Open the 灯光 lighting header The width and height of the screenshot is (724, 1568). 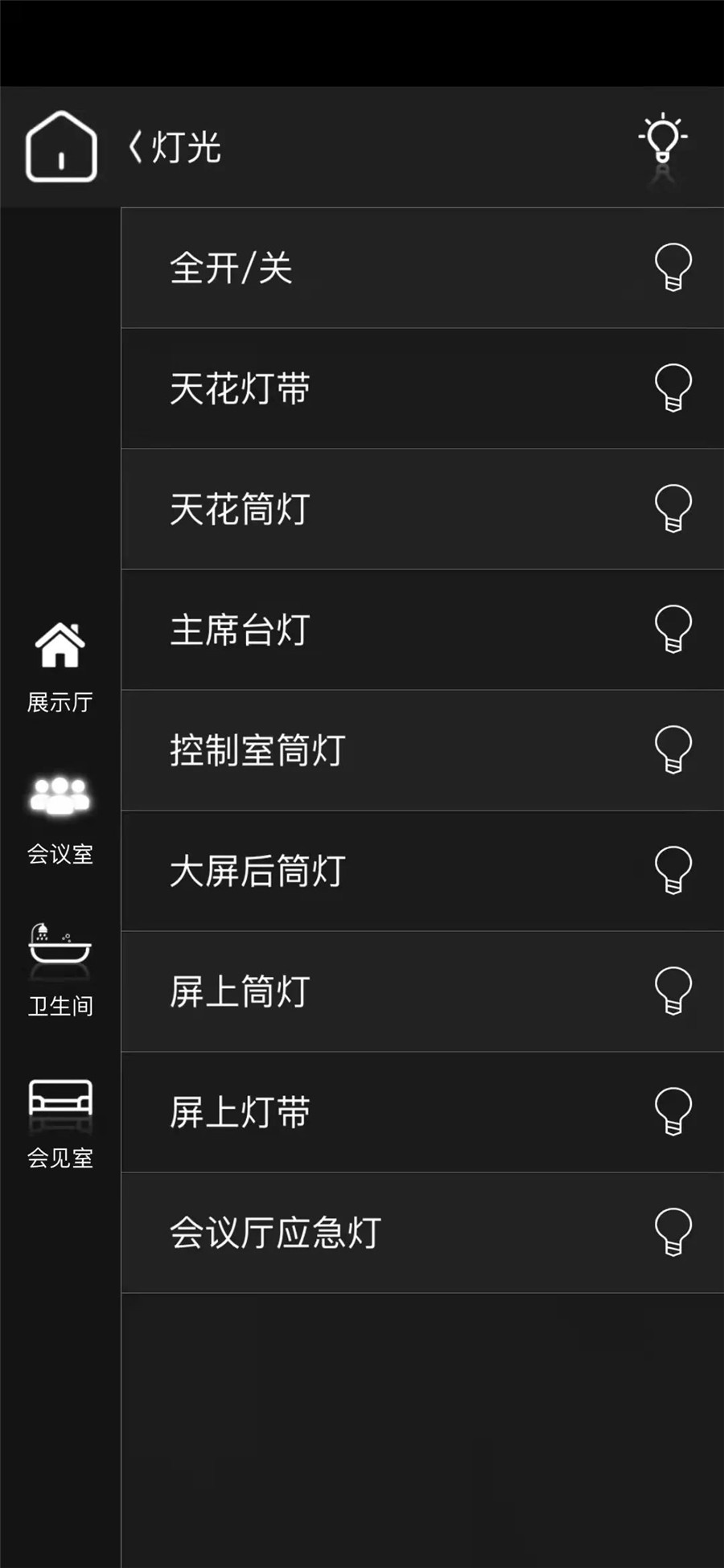tap(187, 145)
